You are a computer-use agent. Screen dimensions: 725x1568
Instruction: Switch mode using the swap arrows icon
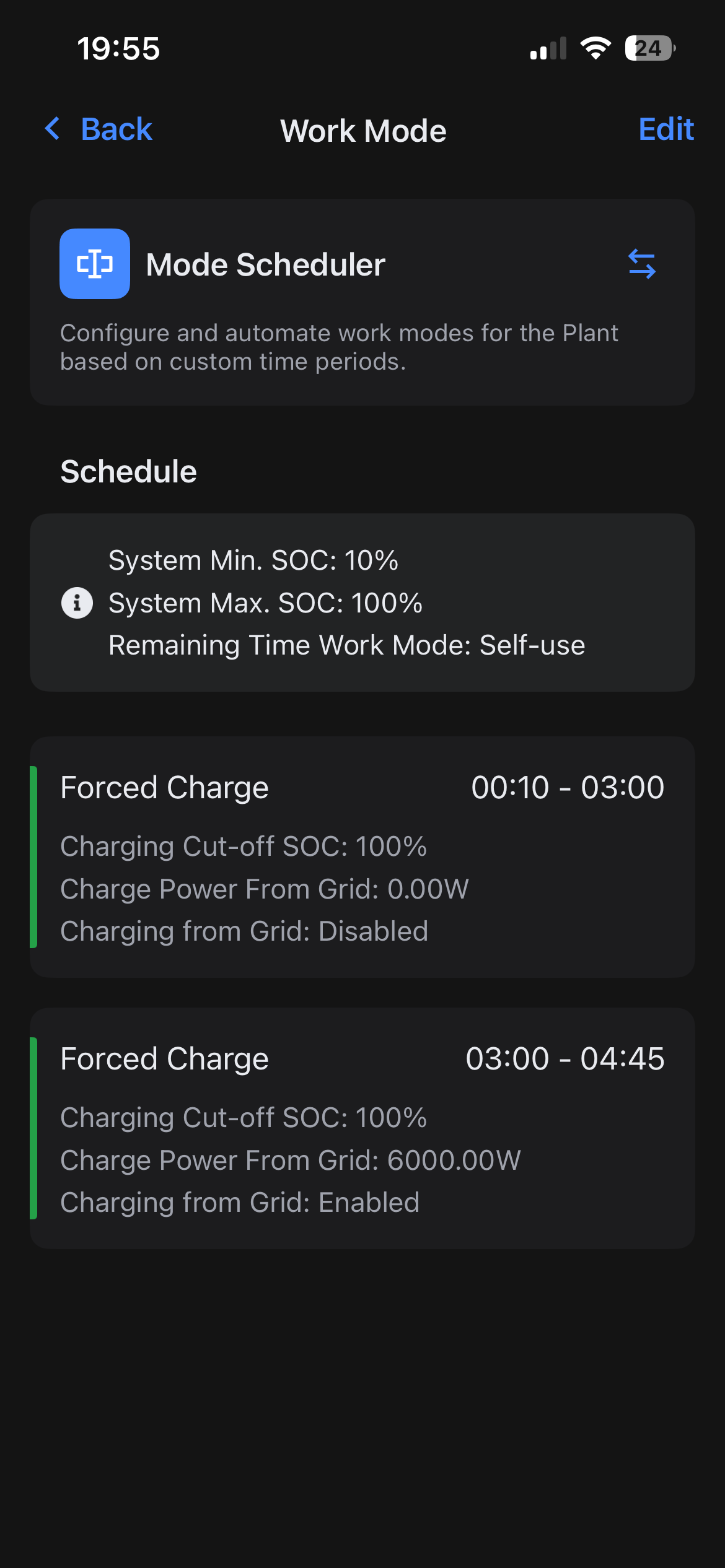(x=641, y=264)
